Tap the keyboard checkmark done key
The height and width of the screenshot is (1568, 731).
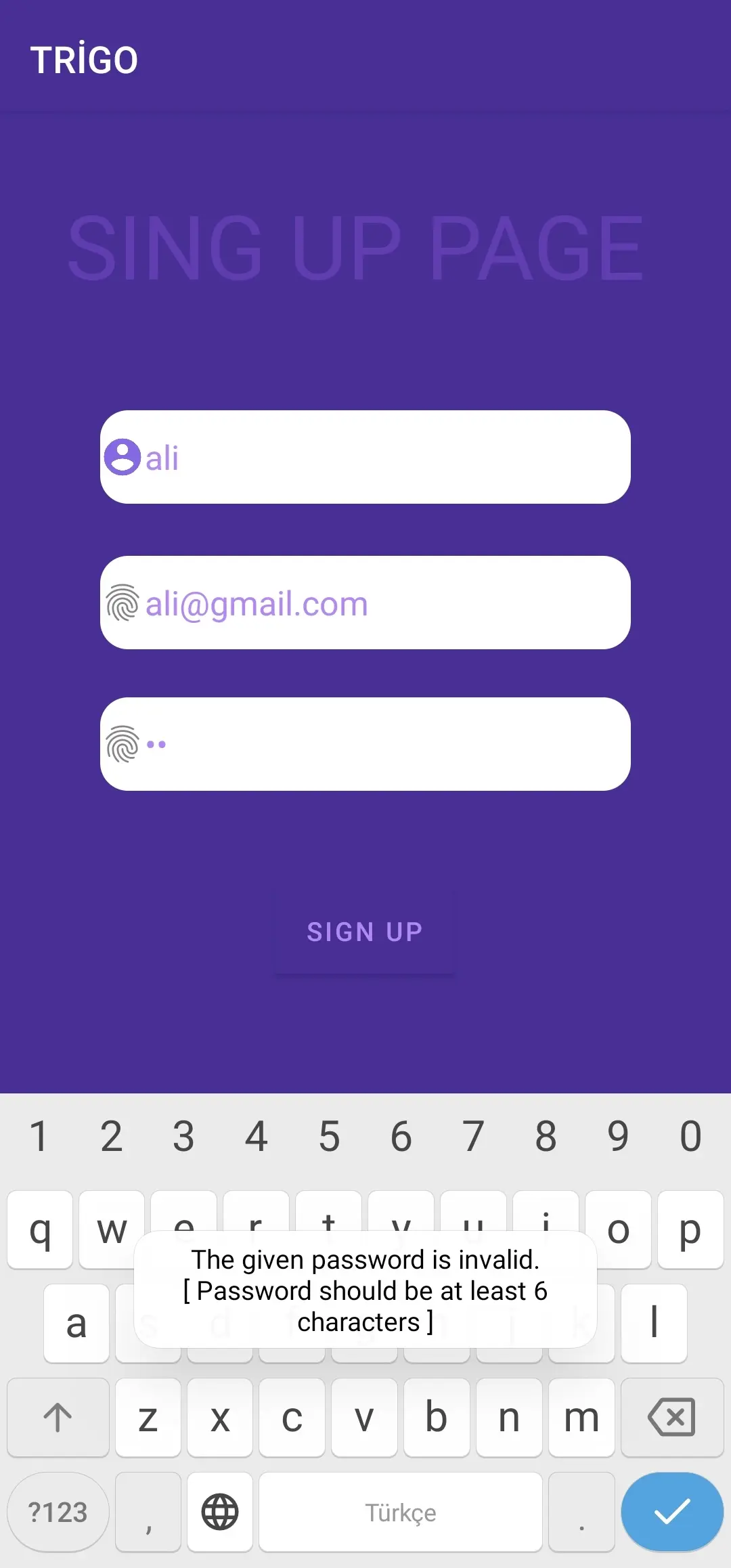tap(672, 1511)
